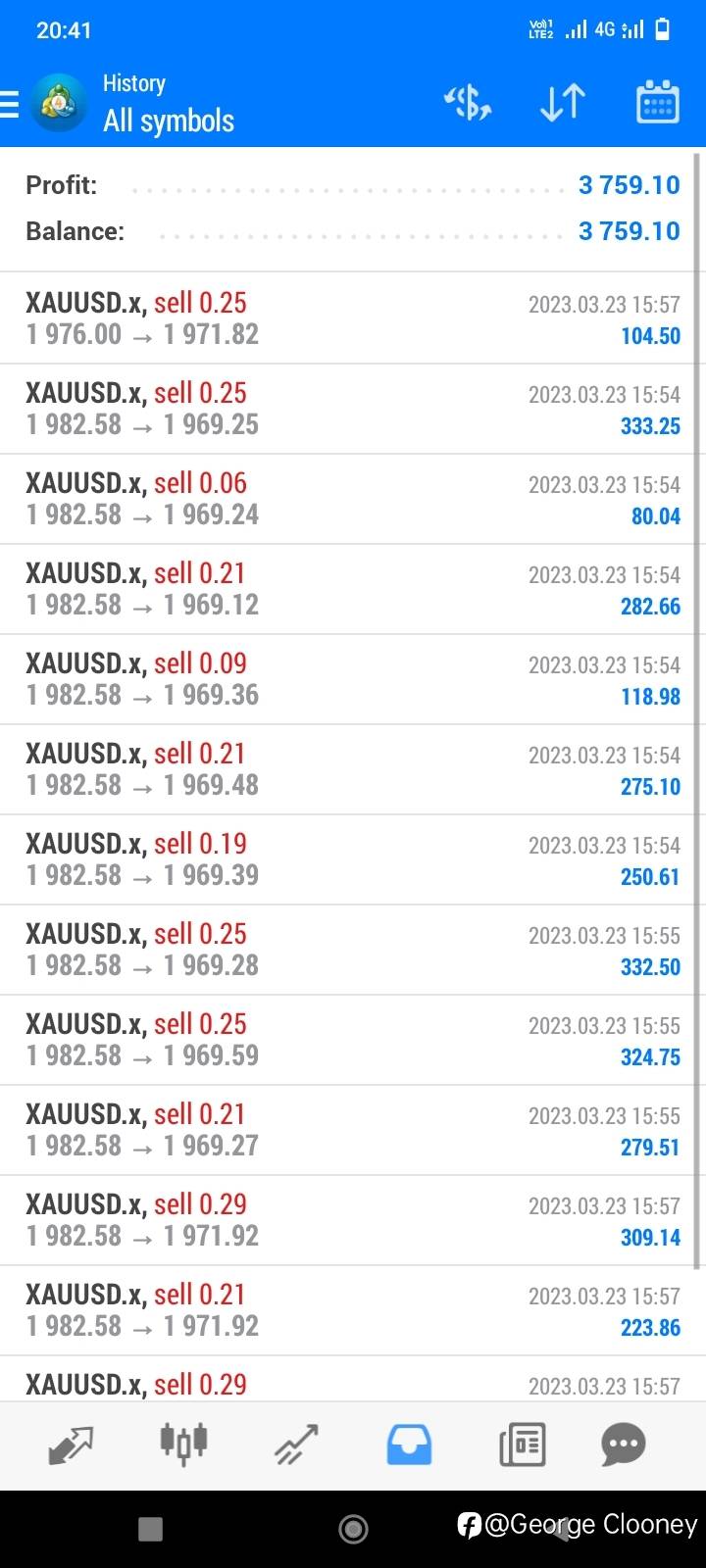Switch to the Trade tab
Viewport: 706px width, 1568px height.
[x=296, y=1445]
